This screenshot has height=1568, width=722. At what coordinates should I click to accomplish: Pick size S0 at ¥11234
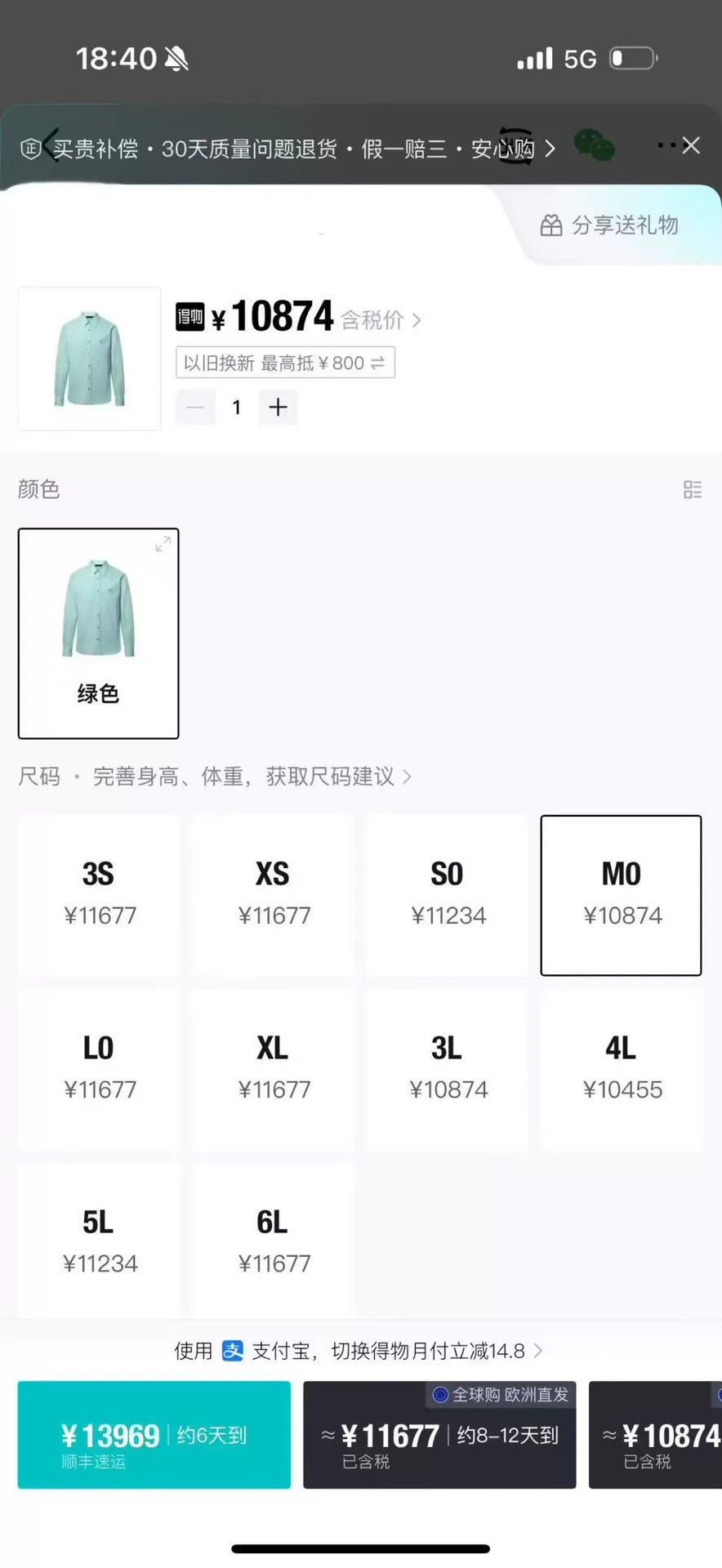(447, 895)
